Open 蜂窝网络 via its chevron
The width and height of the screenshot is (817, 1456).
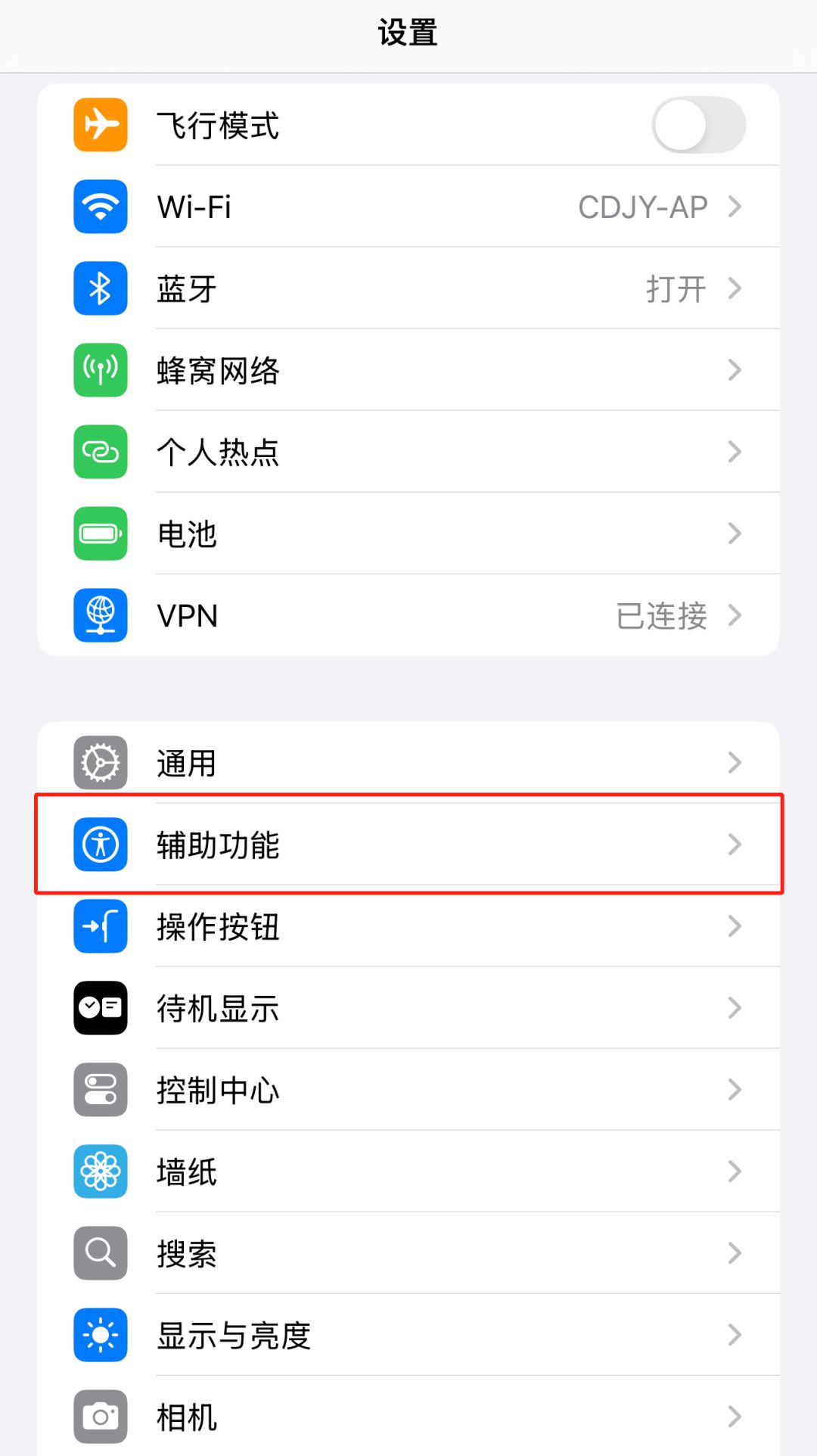click(735, 370)
